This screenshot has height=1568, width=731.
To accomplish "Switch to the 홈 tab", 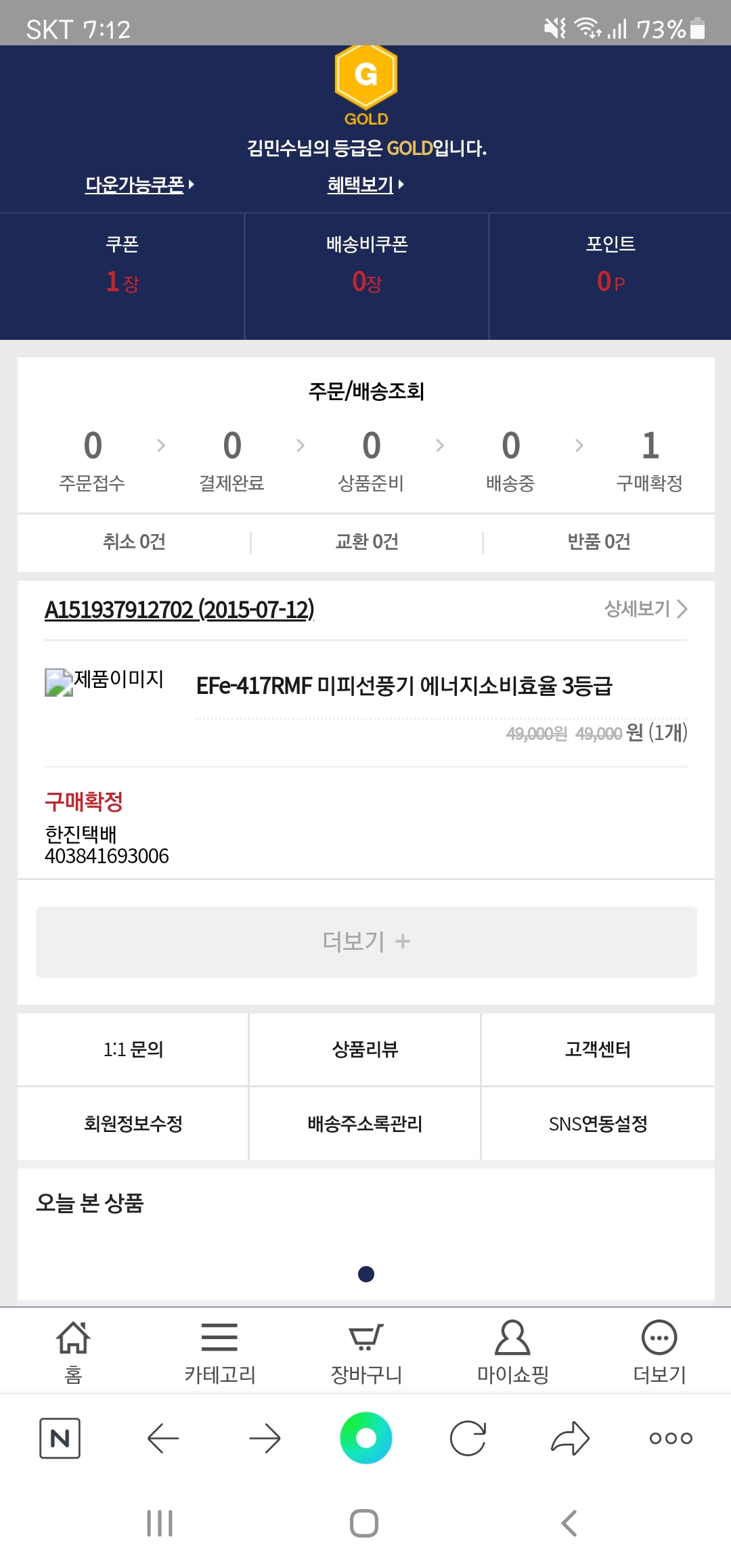I will click(73, 1352).
